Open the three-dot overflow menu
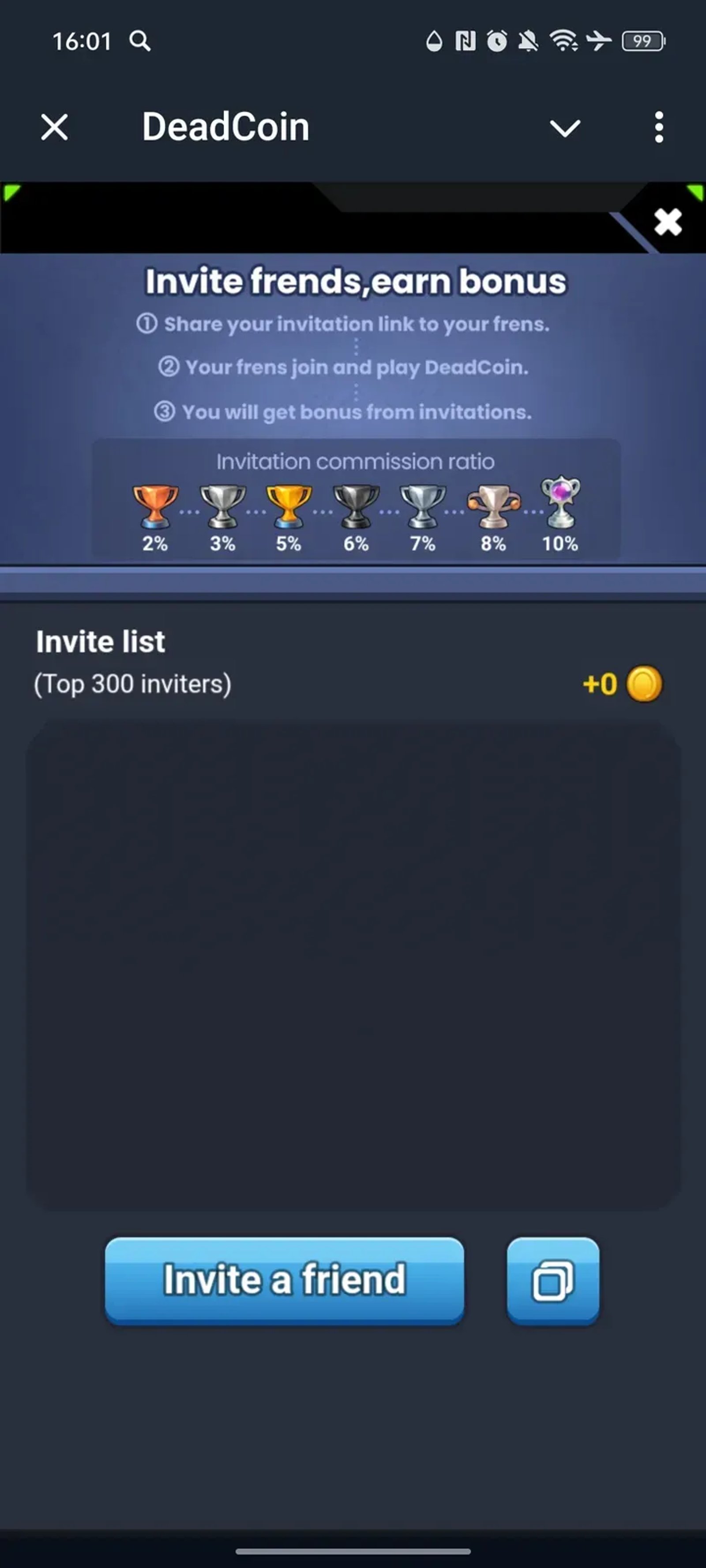706x1568 pixels. click(x=658, y=127)
